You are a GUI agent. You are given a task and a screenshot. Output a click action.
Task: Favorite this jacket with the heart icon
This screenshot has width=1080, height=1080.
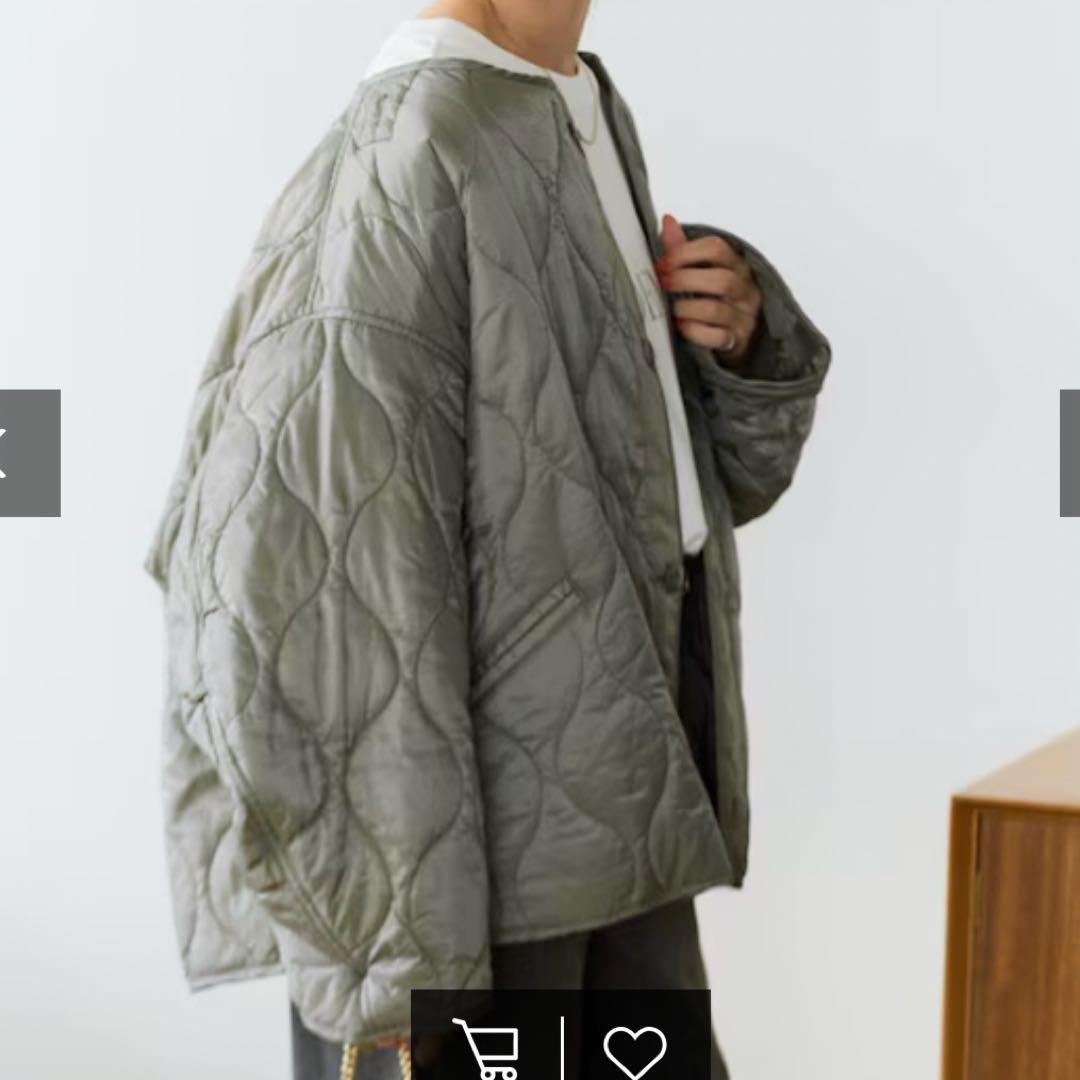635,1050
